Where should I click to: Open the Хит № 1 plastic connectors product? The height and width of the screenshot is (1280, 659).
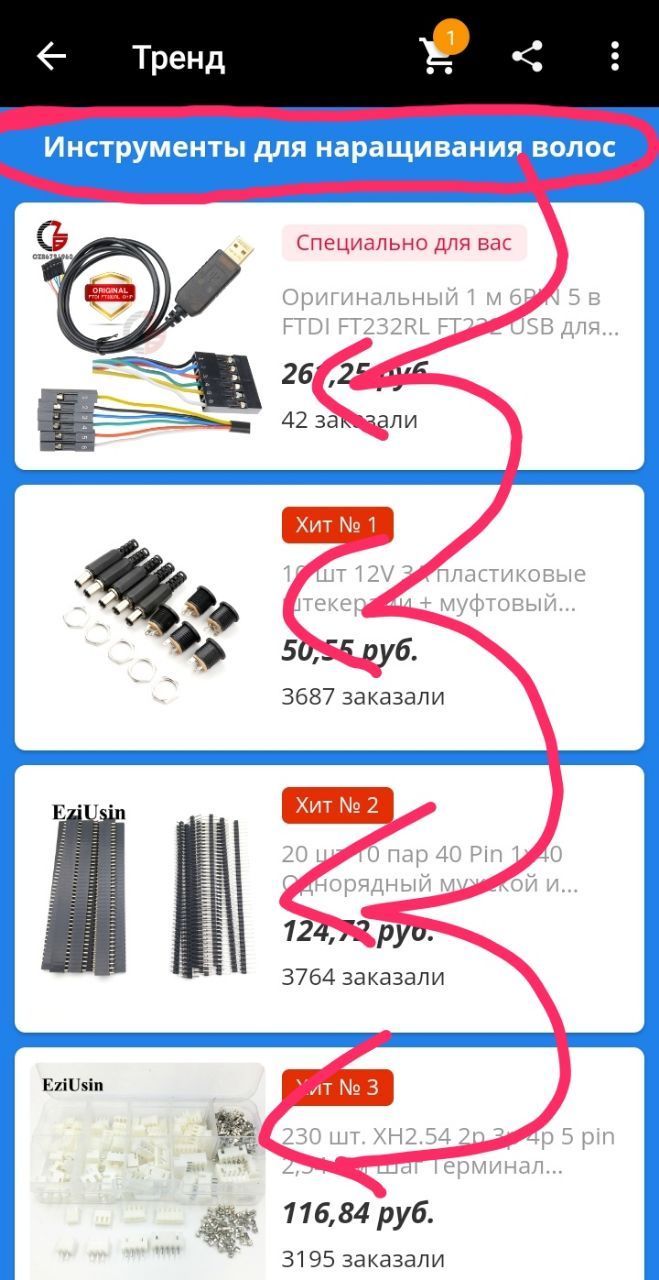point(329,617)
